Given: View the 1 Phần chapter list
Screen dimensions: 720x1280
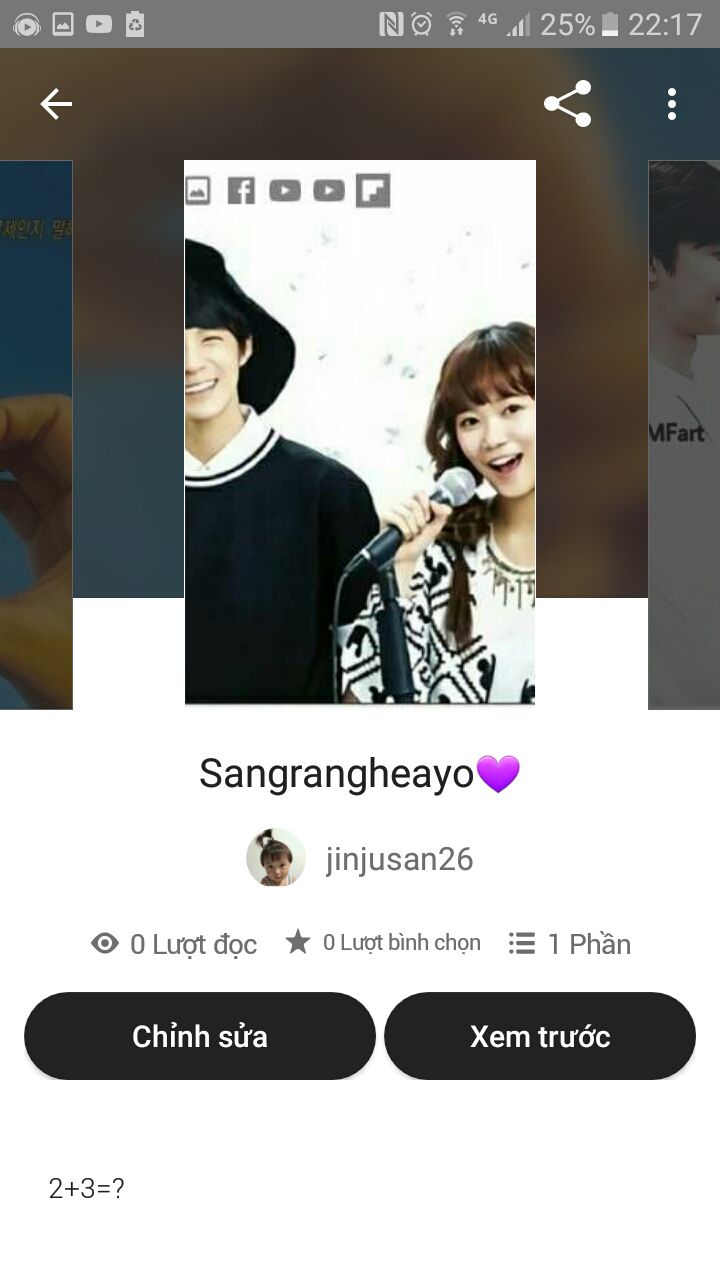Looking at the screenshot, I should (x=570, y=944).
